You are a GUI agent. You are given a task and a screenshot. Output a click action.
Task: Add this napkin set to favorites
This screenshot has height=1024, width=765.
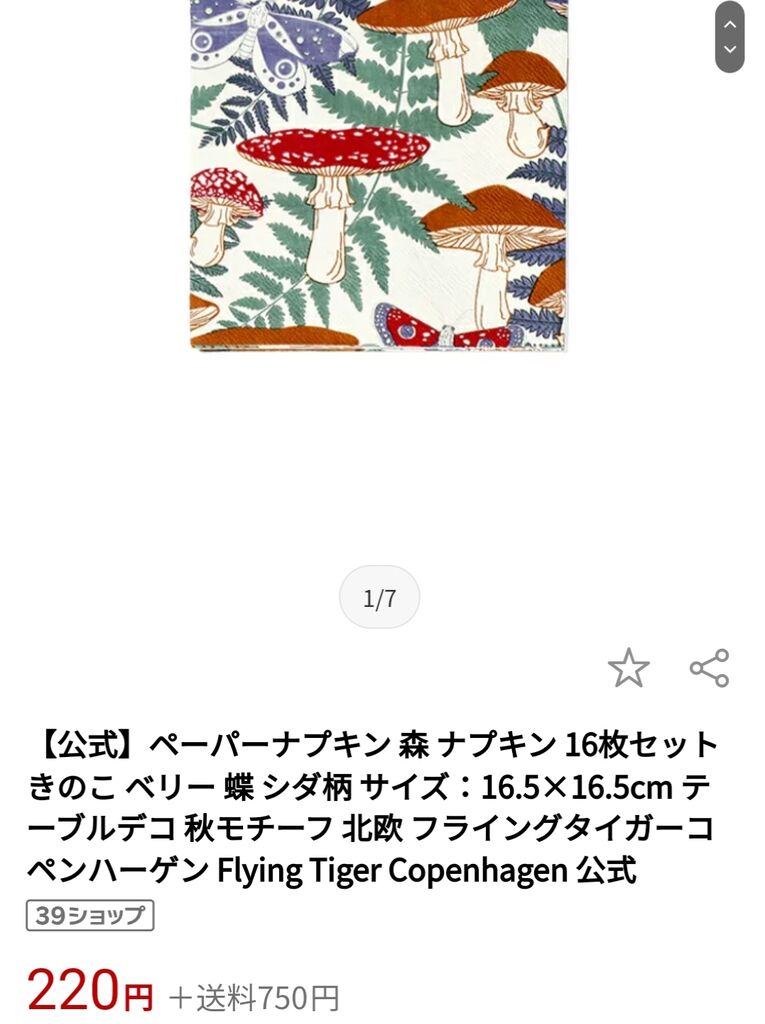(x=628, y=668)
